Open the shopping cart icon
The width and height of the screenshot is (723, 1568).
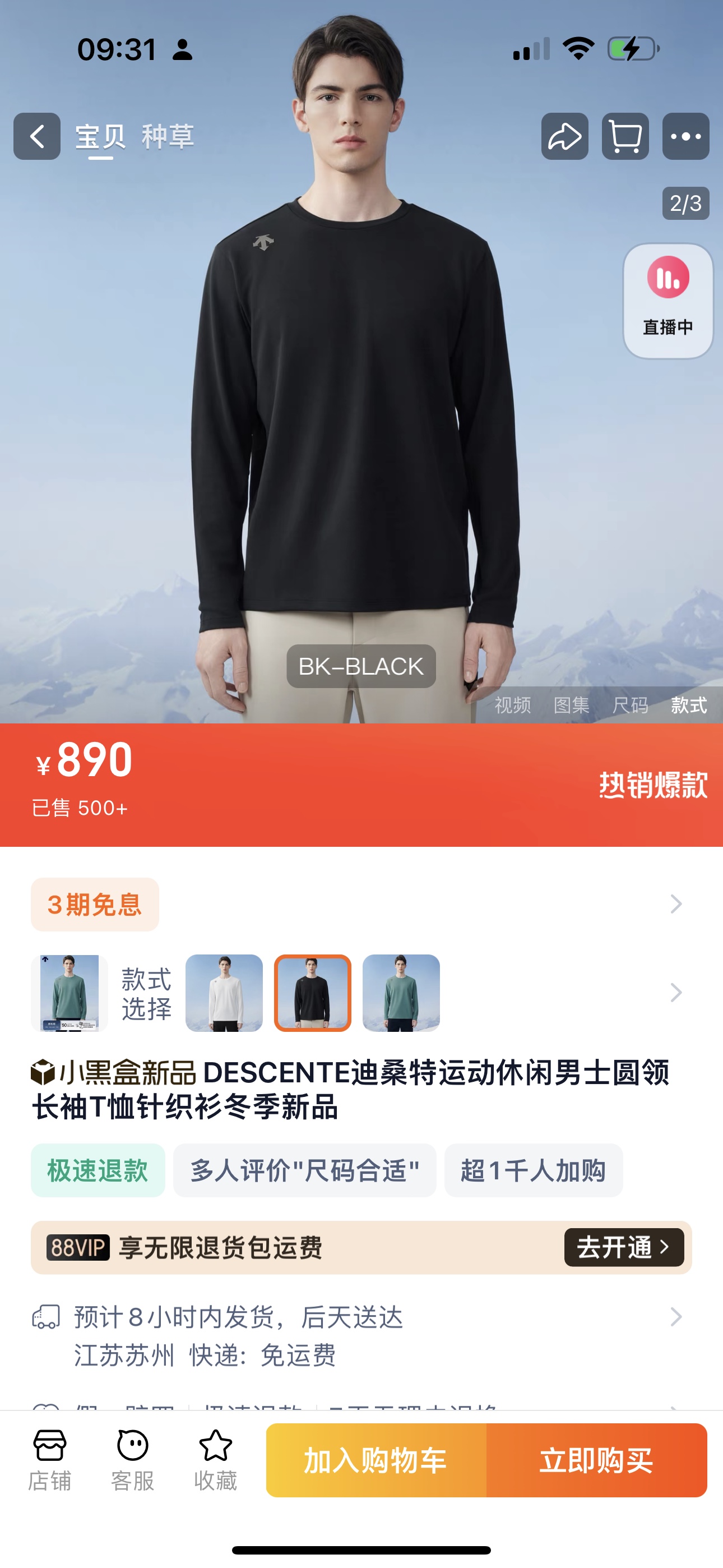click(625, 136)
